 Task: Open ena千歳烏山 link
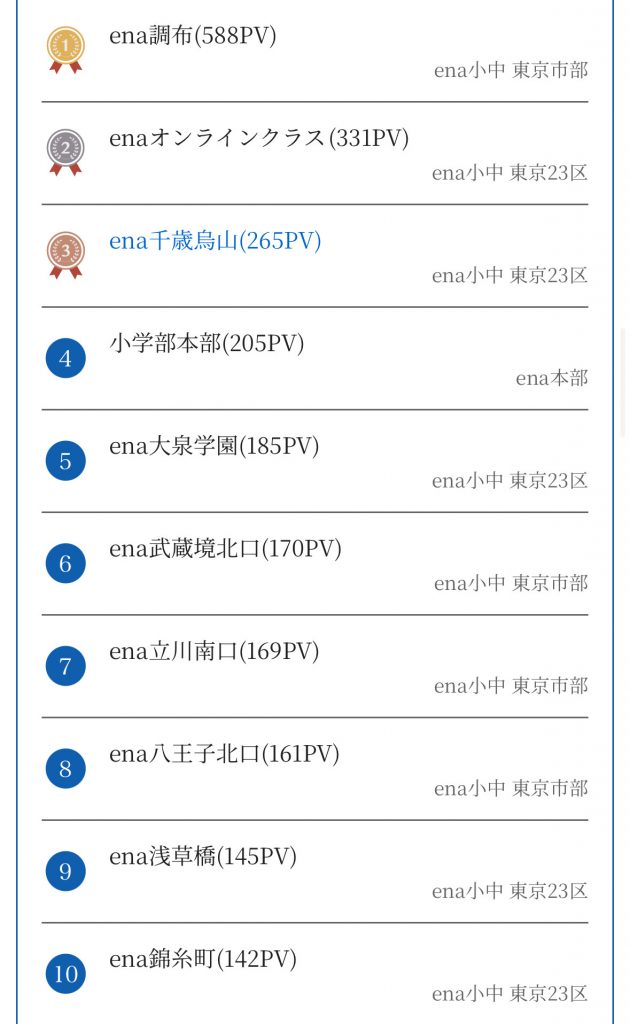[x=215, y=242]
